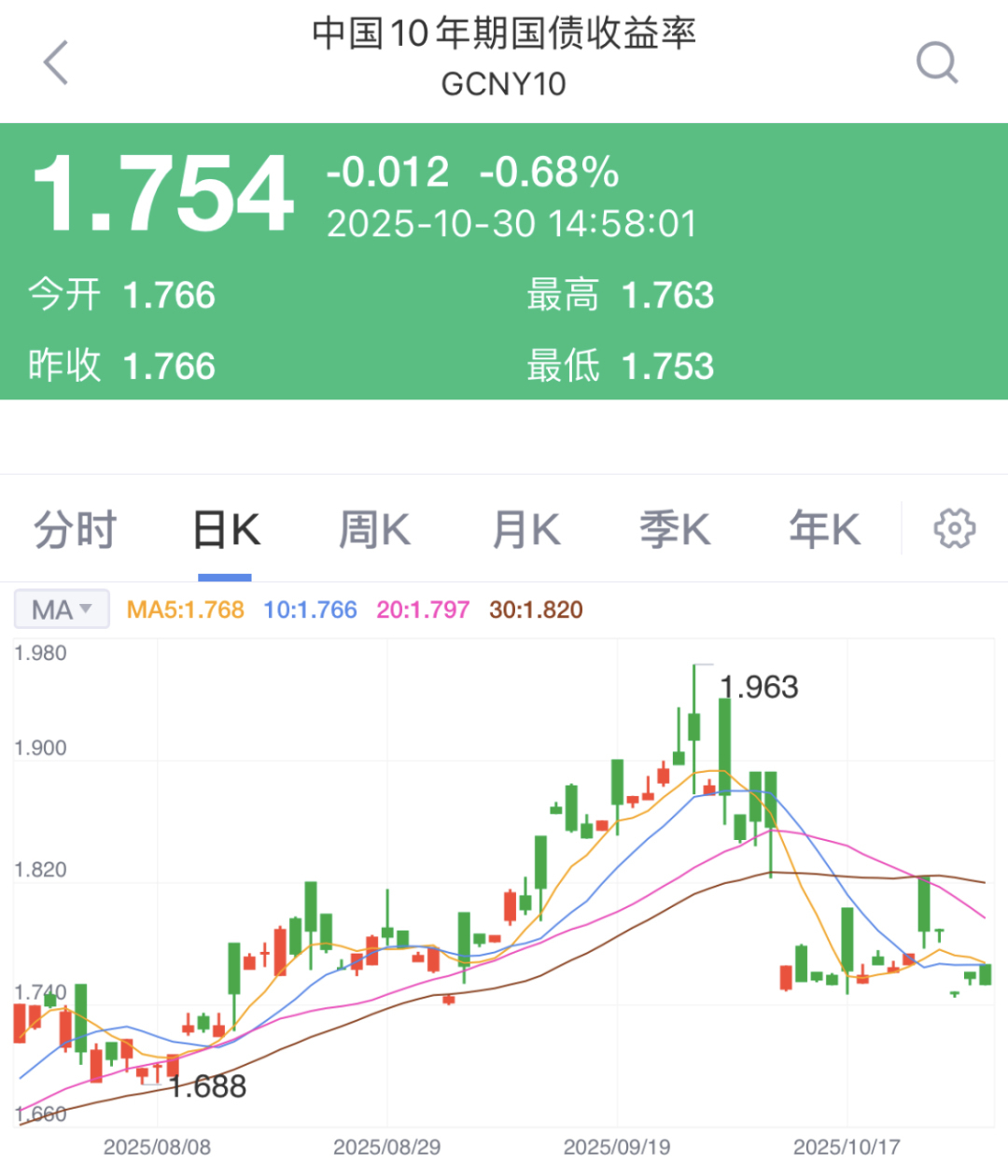Show the 月K monthly chart
The height and width of the screenshot is (1176, 1008).
click(525, 530)
